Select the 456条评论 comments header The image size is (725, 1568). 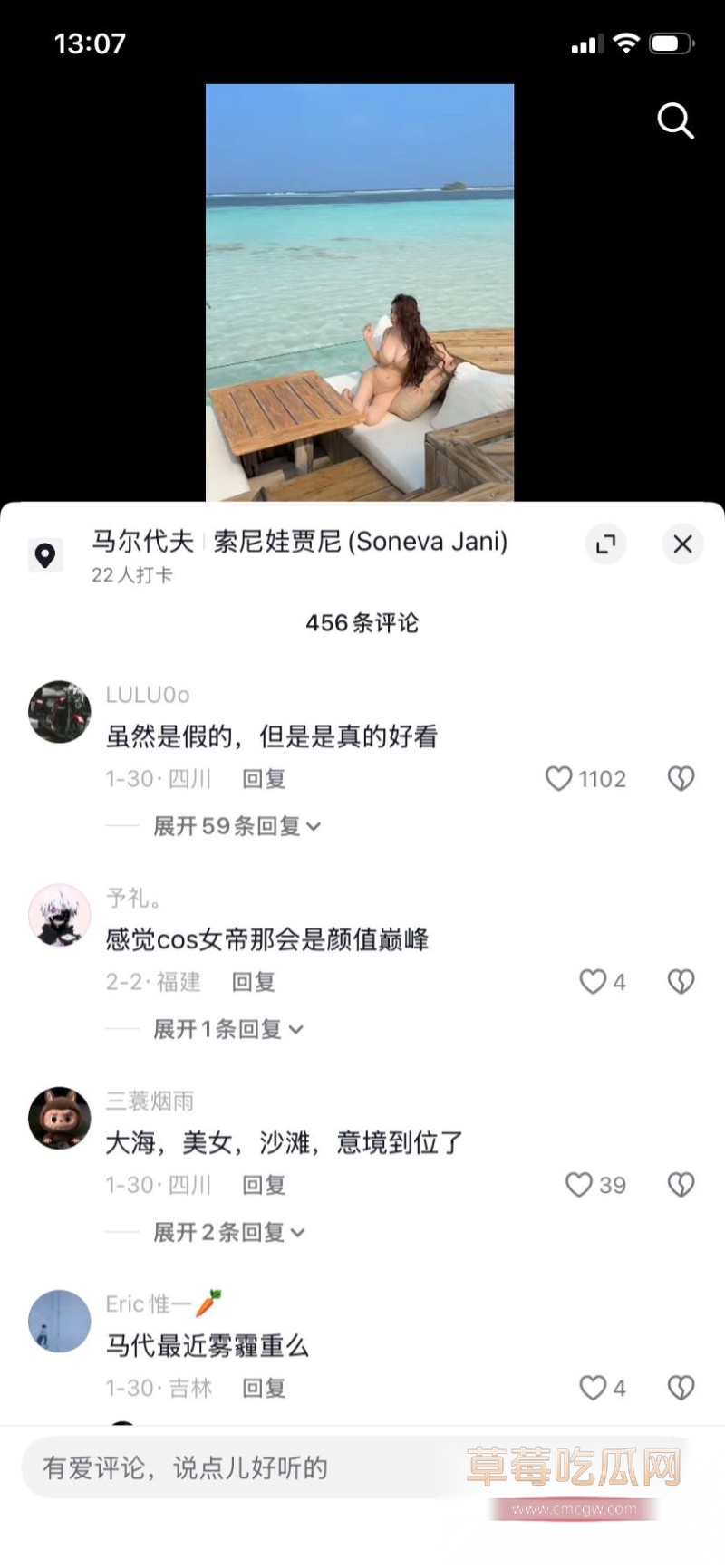[361, 622]
